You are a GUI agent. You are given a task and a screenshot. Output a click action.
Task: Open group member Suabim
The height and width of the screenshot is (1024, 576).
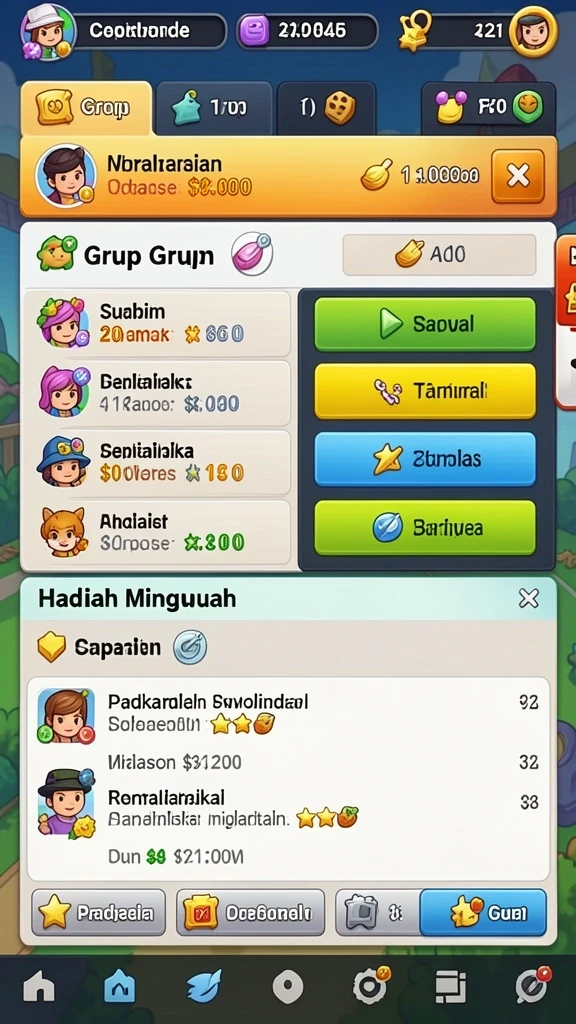point(157,323)
